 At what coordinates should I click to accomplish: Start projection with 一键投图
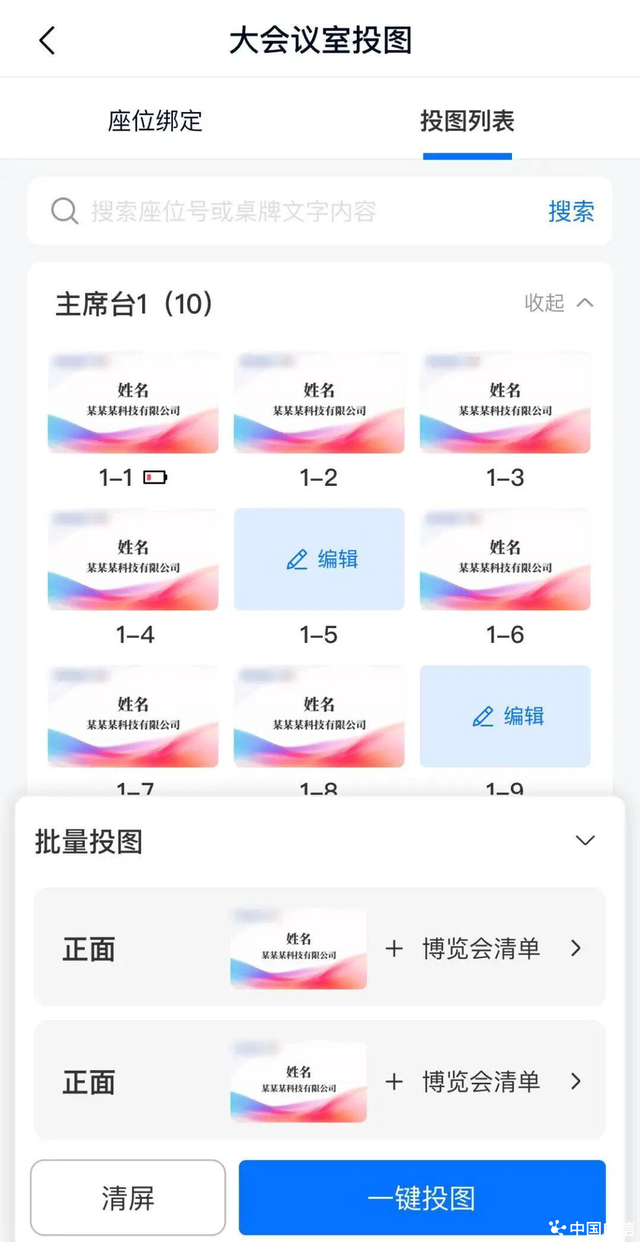(x=422, y=1197)
